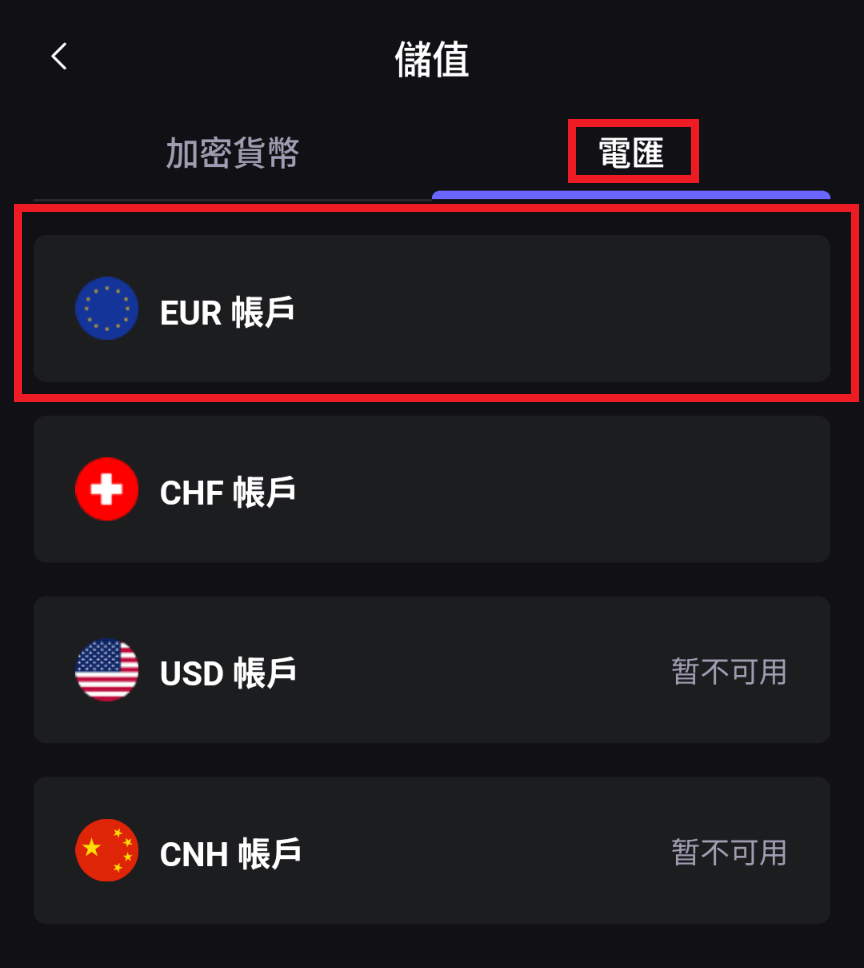864x968 pixels.
Task: Tap the USD 帳戶 row
Action: pos(431,670)
